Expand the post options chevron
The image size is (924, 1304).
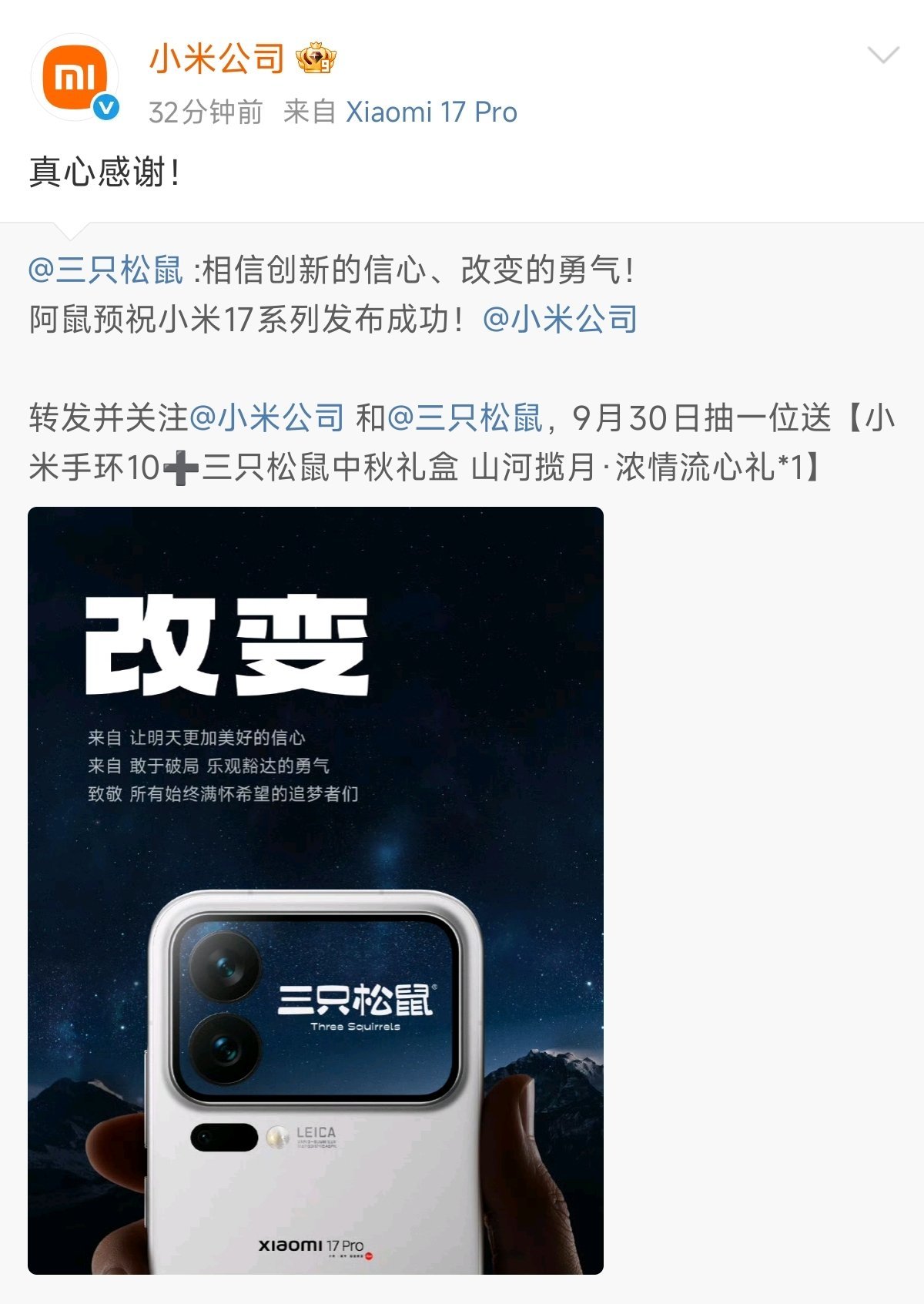[882, 55]
